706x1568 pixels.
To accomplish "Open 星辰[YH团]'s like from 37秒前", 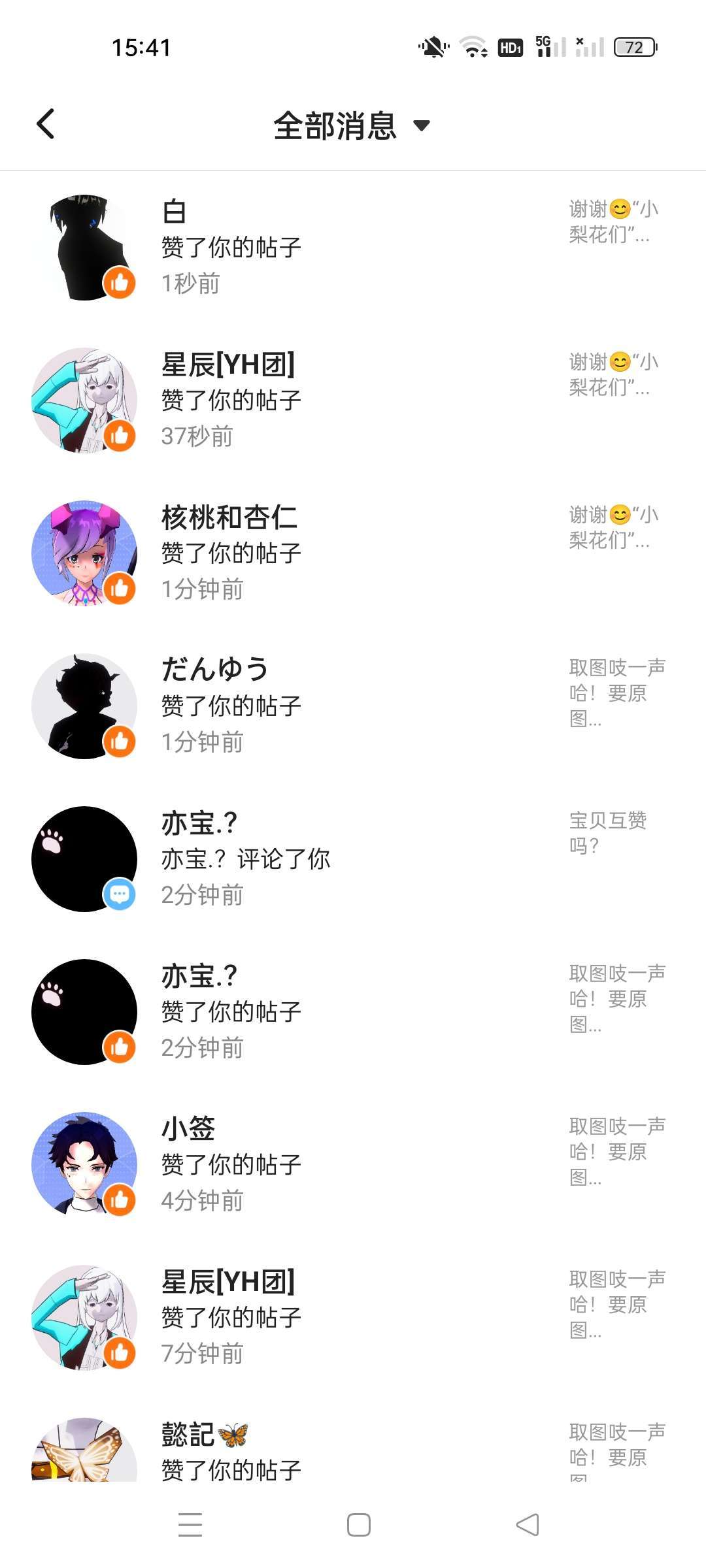I will click(x=353, y=400).
